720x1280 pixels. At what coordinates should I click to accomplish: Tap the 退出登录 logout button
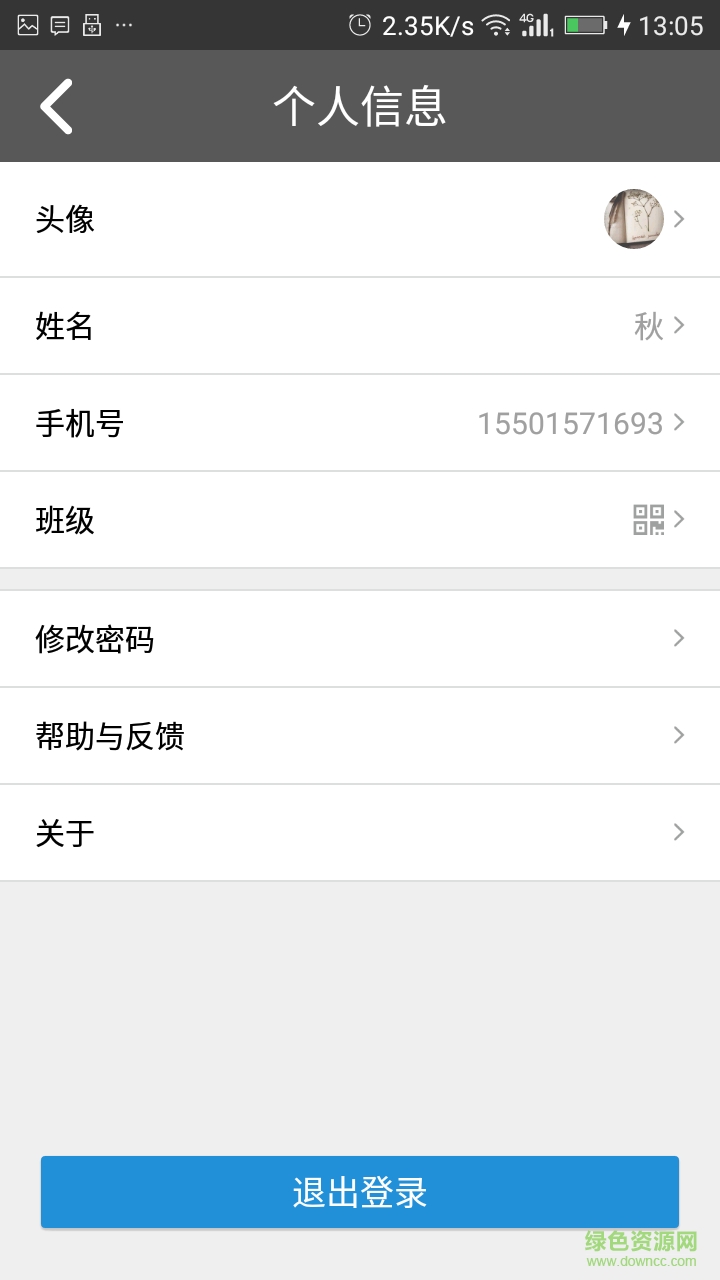[360, 1191]
